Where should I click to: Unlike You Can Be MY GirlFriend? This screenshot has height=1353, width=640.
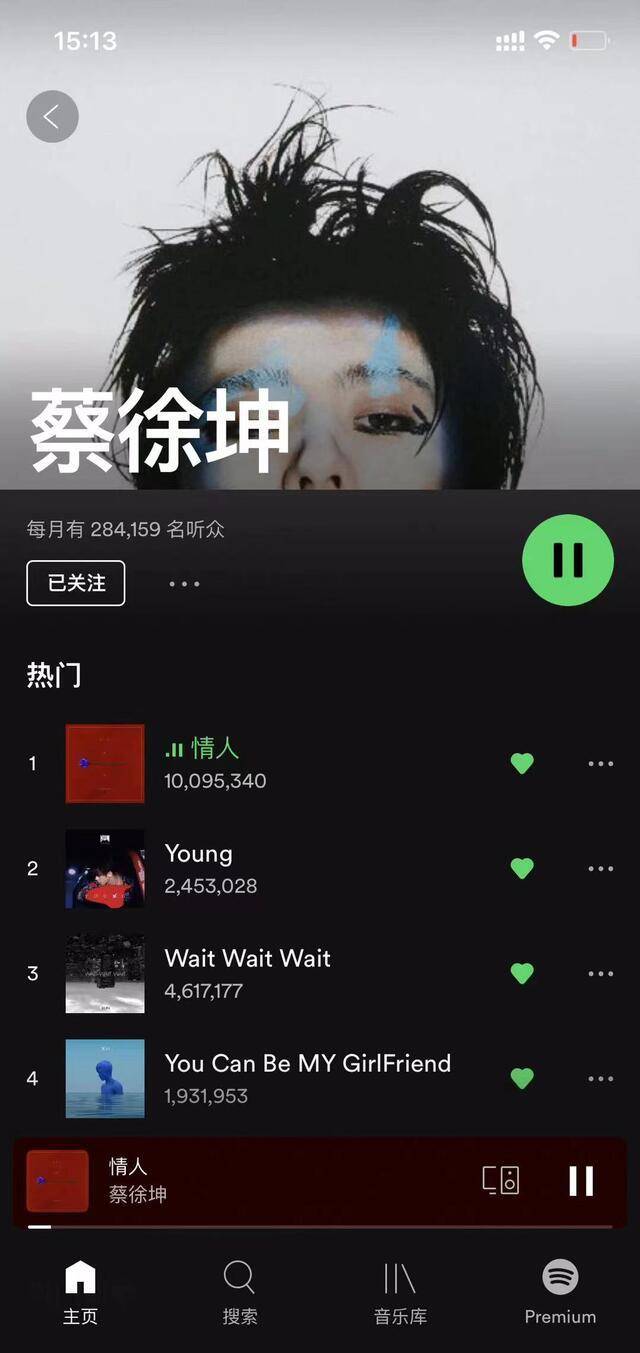pyautogui.click(x=522, y=1078)
